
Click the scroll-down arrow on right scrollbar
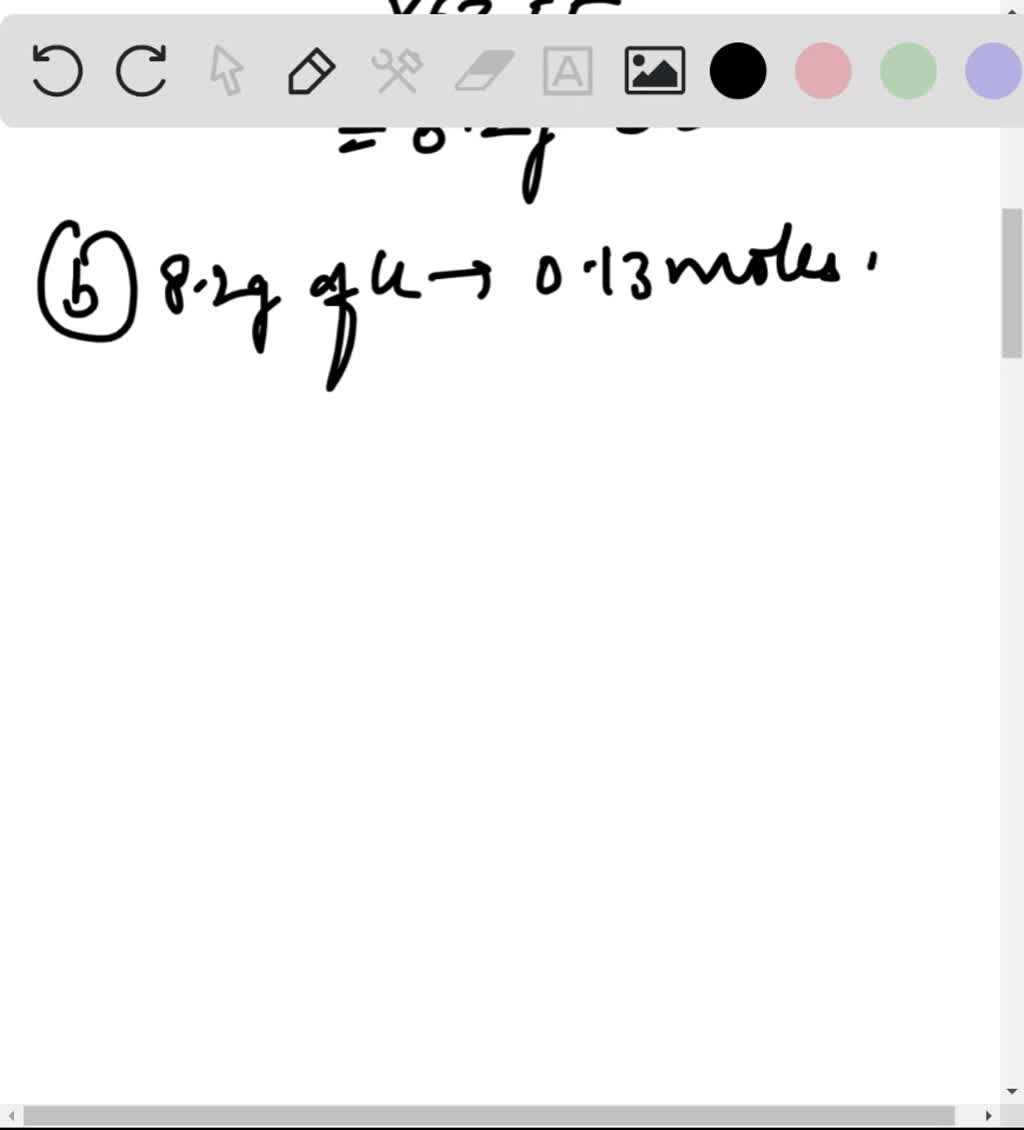coord(1013,1092)
